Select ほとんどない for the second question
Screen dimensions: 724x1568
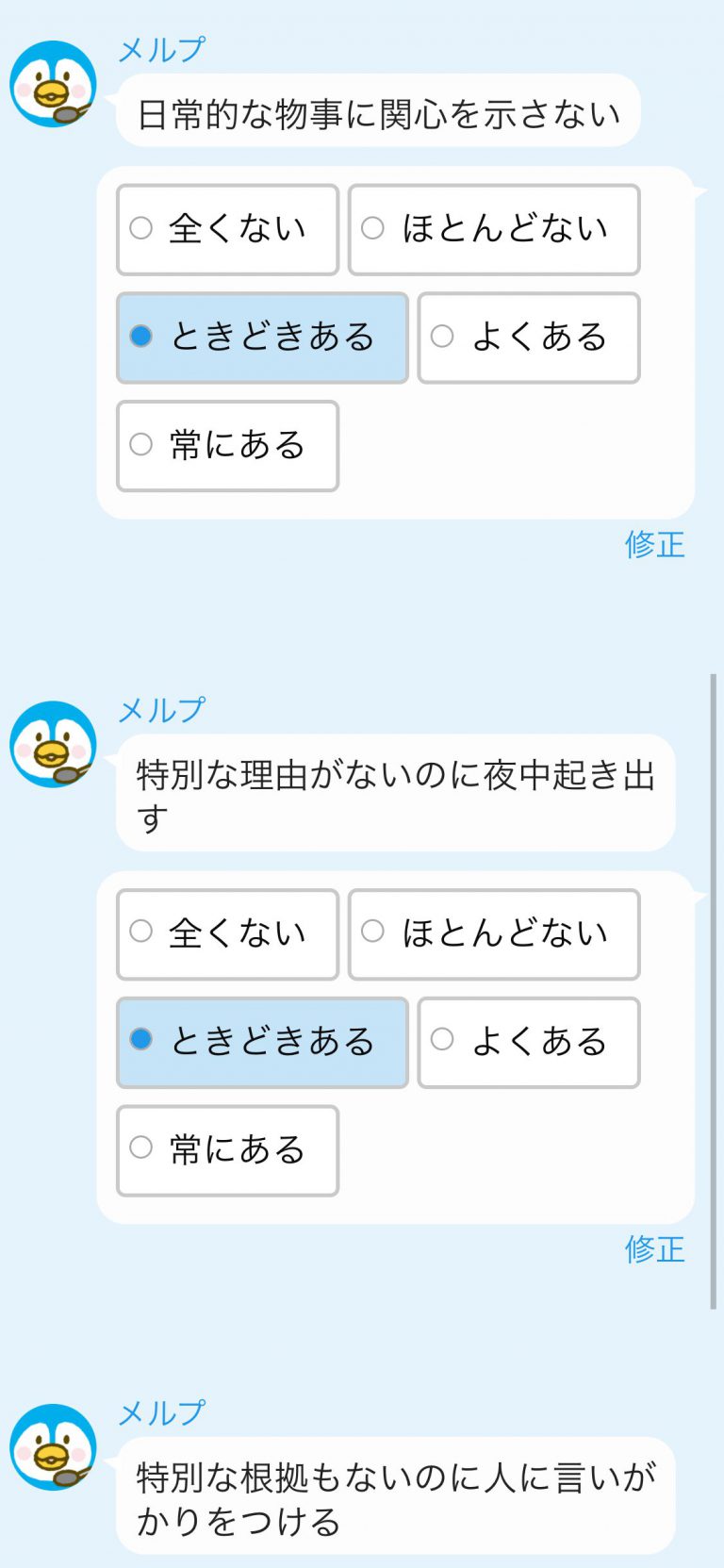[x=494, y=933]
